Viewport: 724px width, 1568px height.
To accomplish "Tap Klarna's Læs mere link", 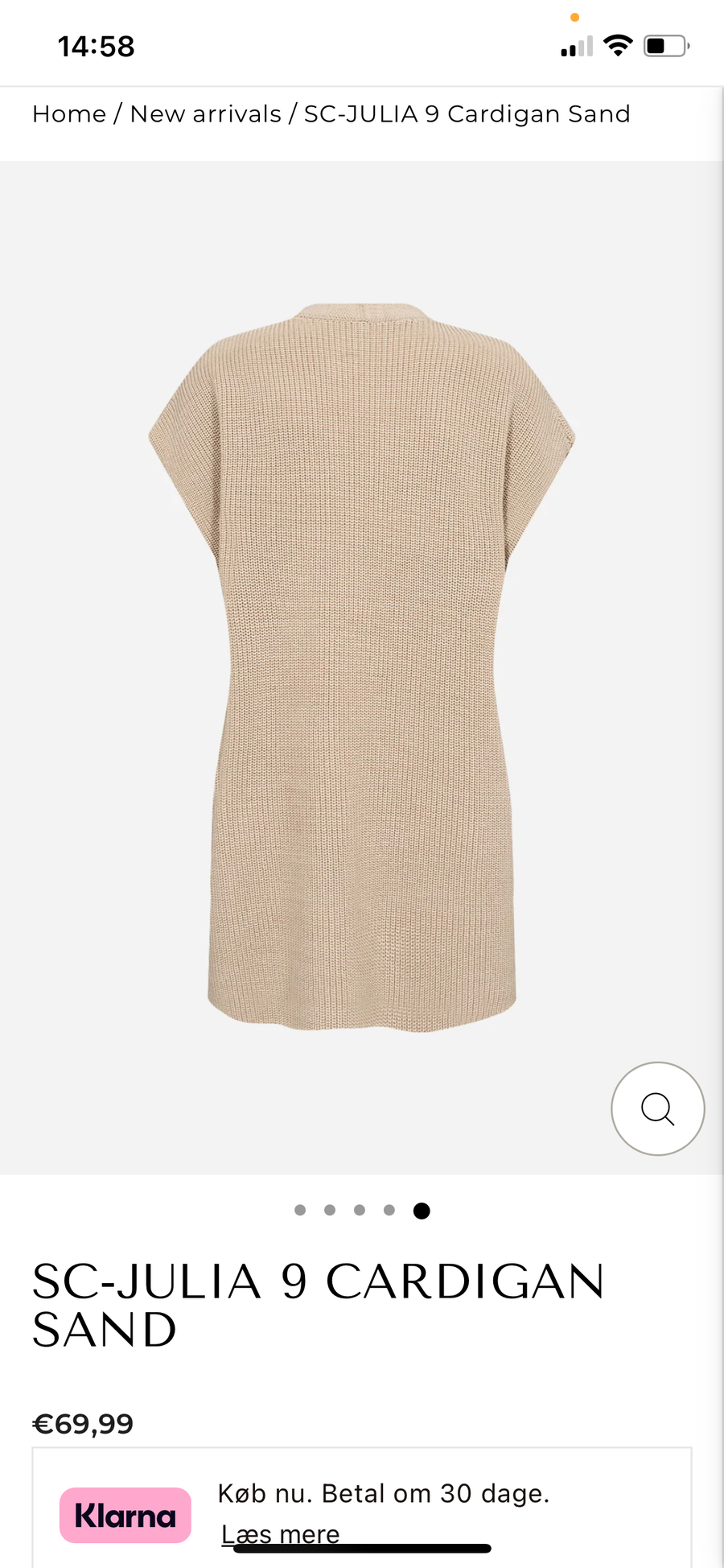I will [280, 1533].
